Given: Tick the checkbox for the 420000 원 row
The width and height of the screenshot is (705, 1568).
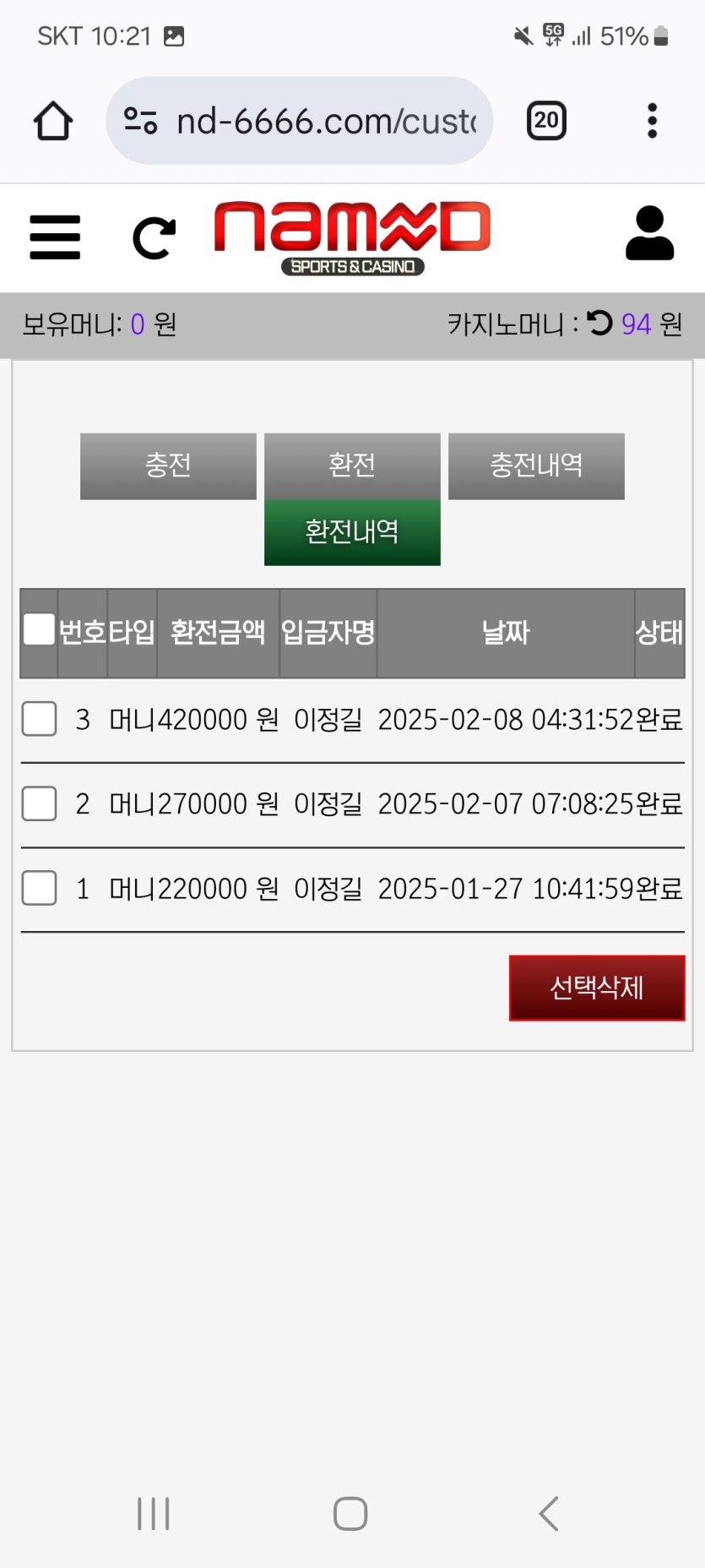Looking at the screenshot, I should pos(39,719).
